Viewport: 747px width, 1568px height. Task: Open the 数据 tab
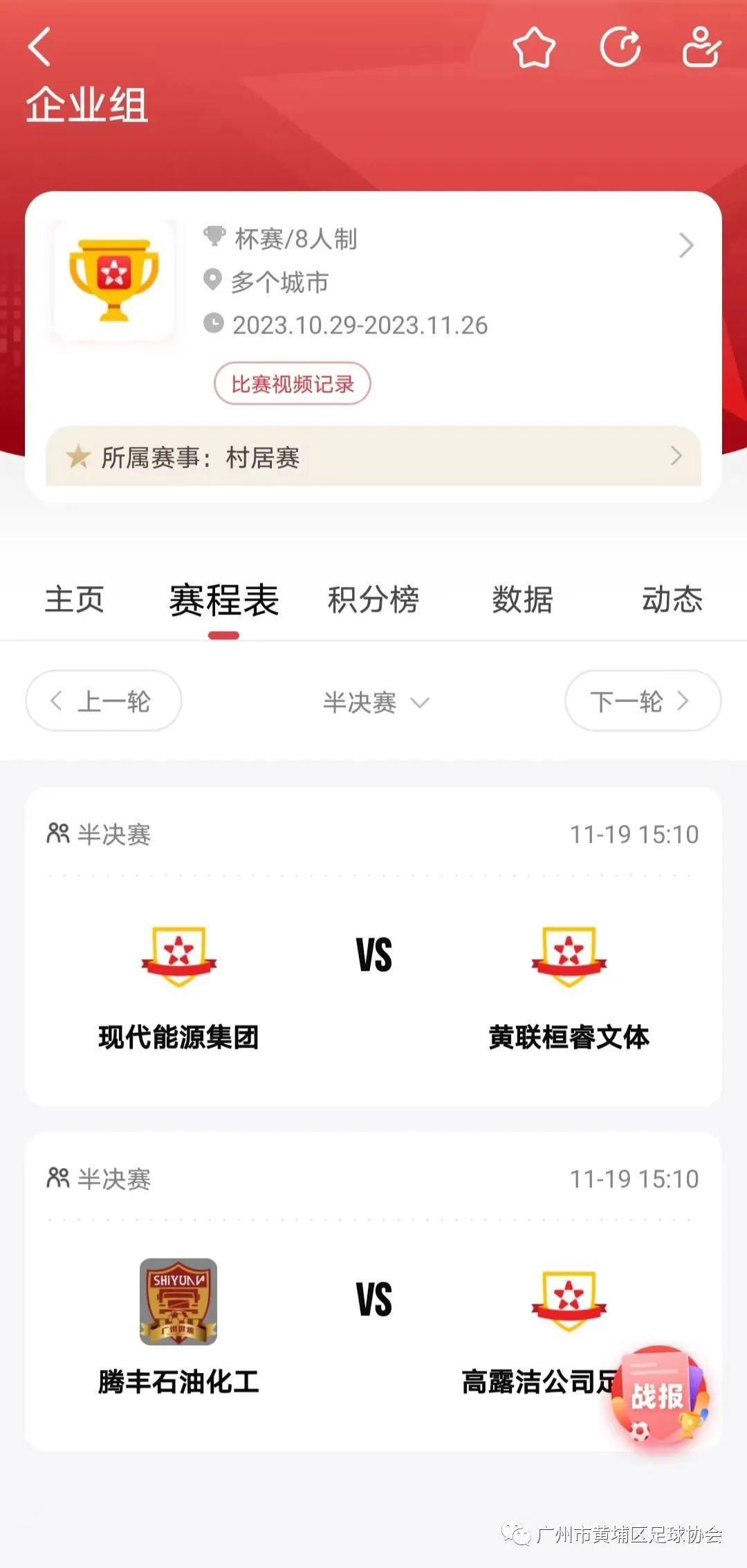[523, 599]
